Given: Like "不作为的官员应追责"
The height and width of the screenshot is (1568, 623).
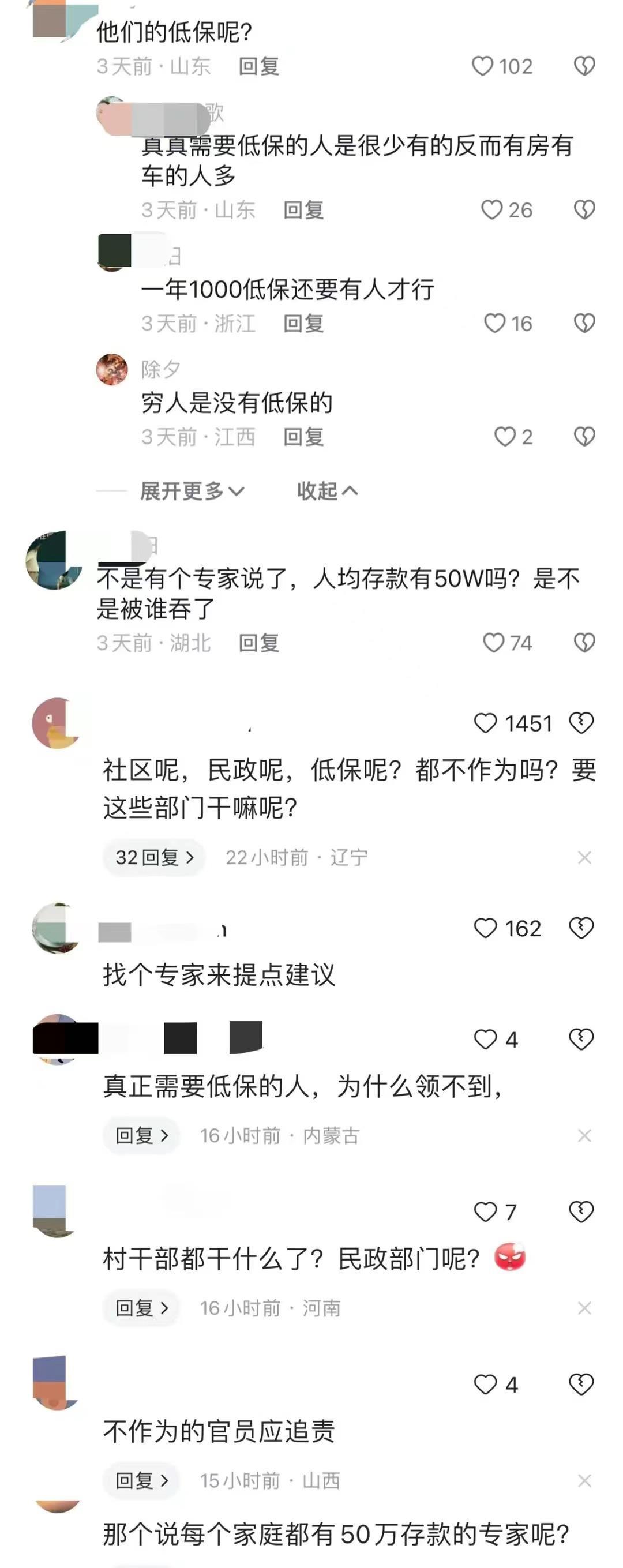Looking at the screenshot, I should [485, 1385].
